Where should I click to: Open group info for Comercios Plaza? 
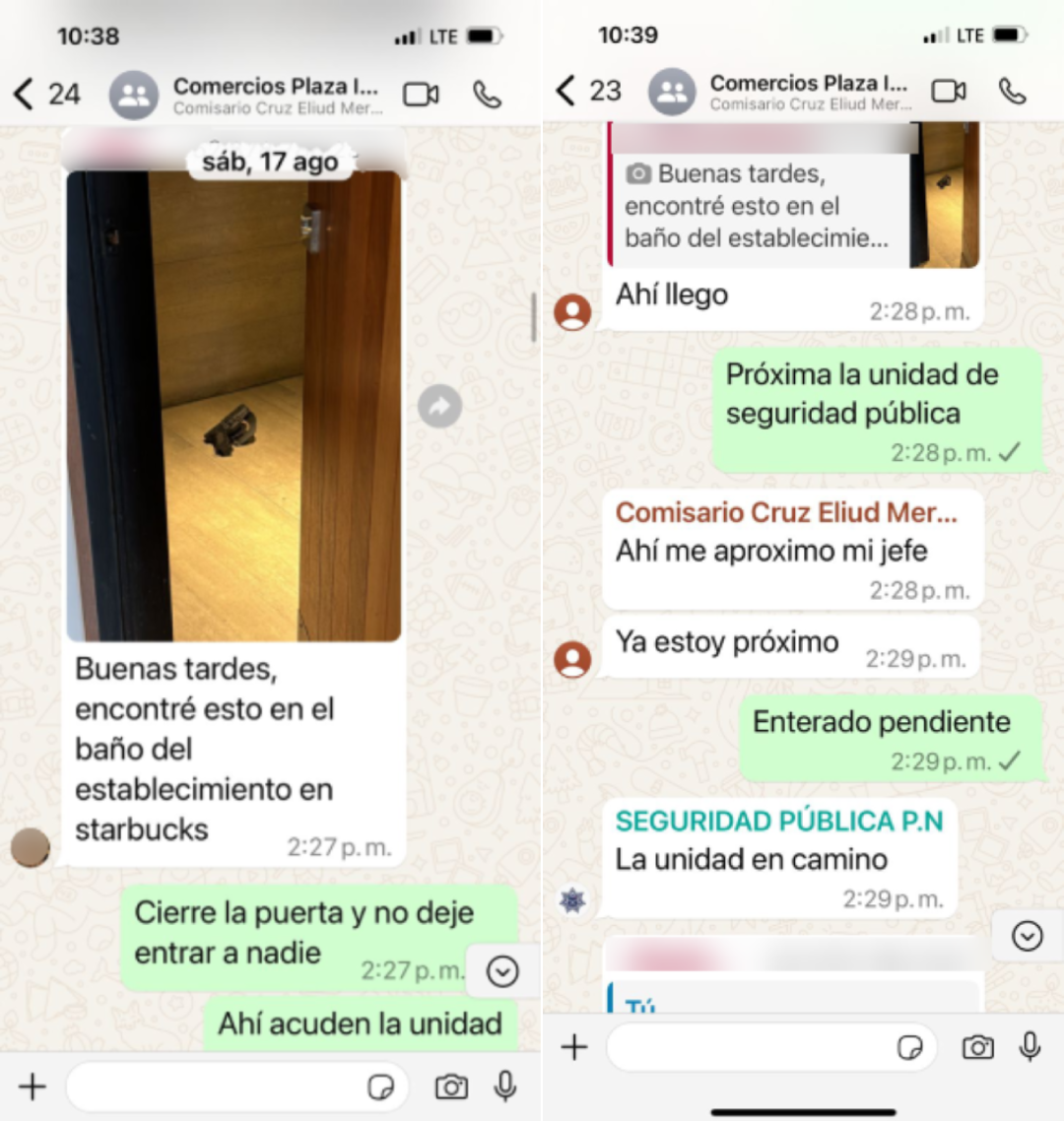point(276,95)
